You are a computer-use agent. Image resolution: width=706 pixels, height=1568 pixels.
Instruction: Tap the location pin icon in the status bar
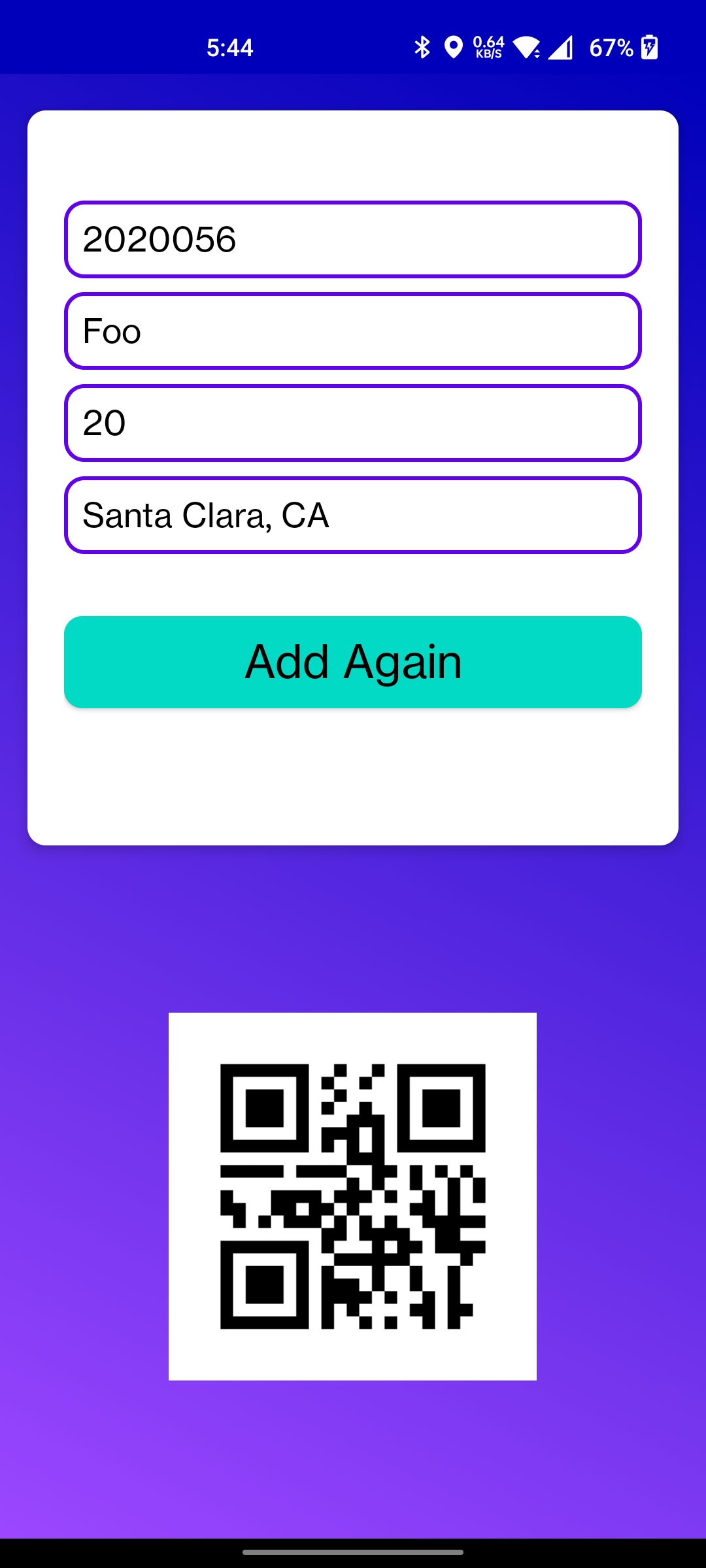(452, 46)
